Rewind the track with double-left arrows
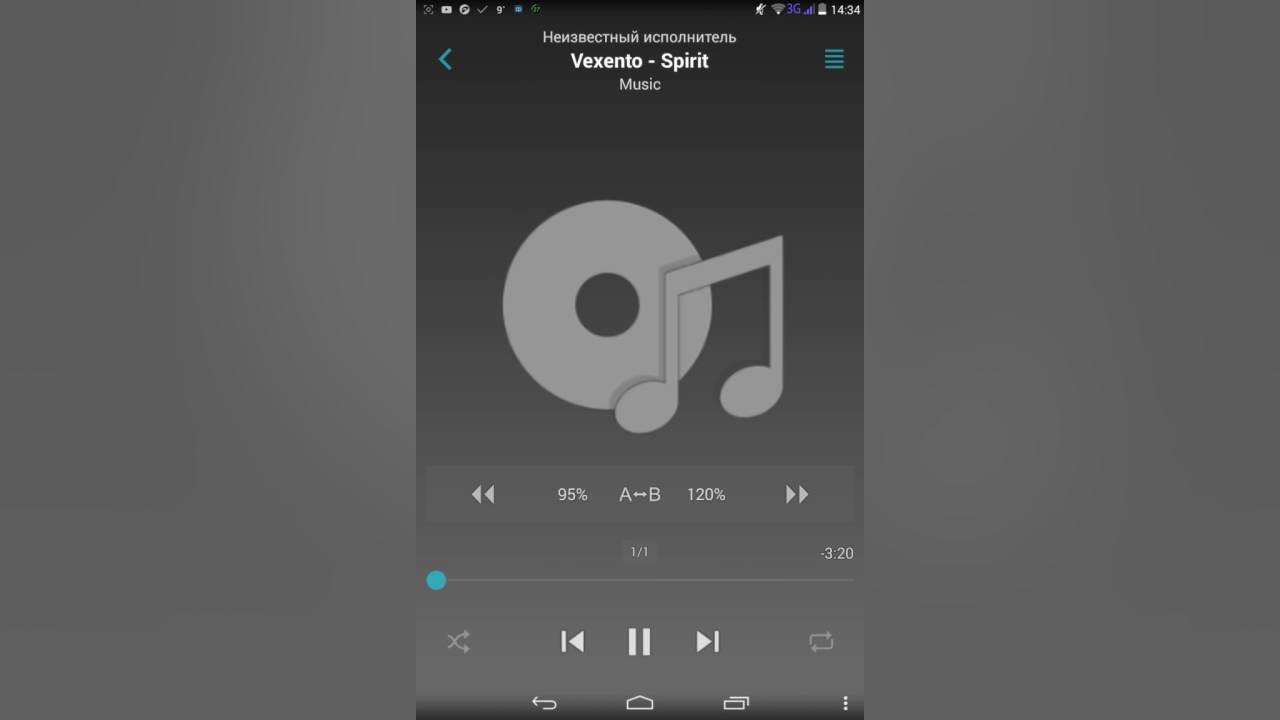This screenshot has height=720, width=1280. tap(483, 494)
